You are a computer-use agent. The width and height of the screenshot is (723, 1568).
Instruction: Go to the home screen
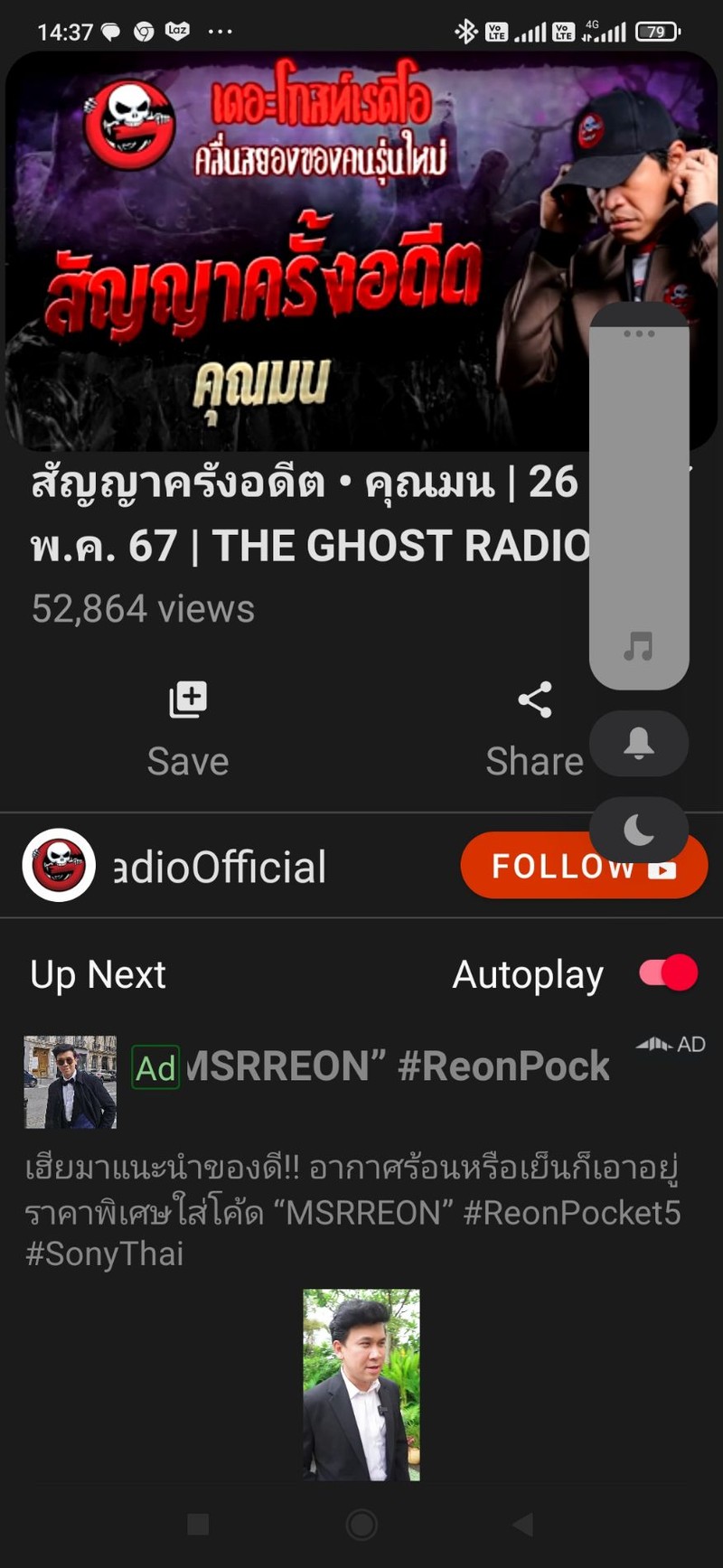click(361, 1525)
